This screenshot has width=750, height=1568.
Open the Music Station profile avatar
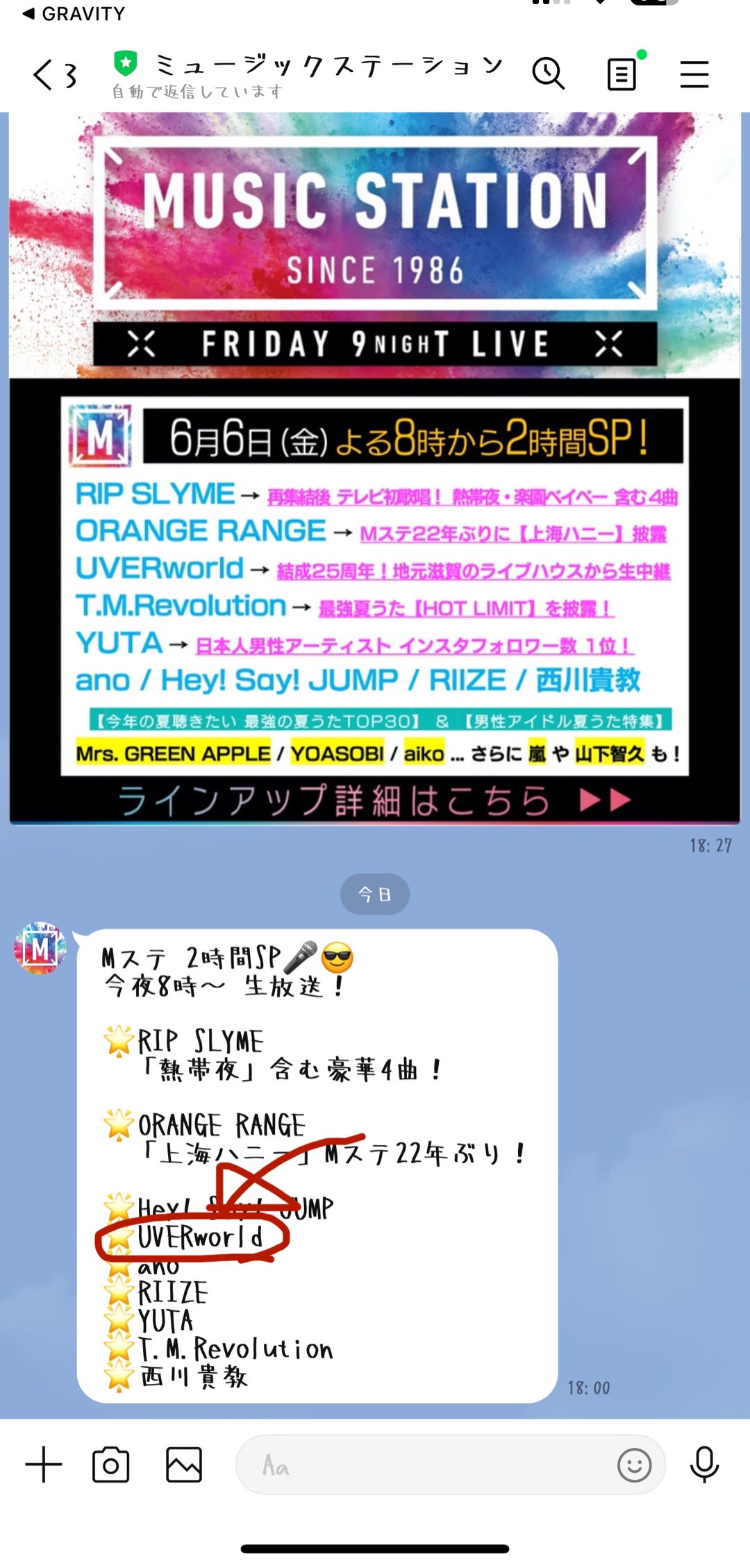point(40,947)
